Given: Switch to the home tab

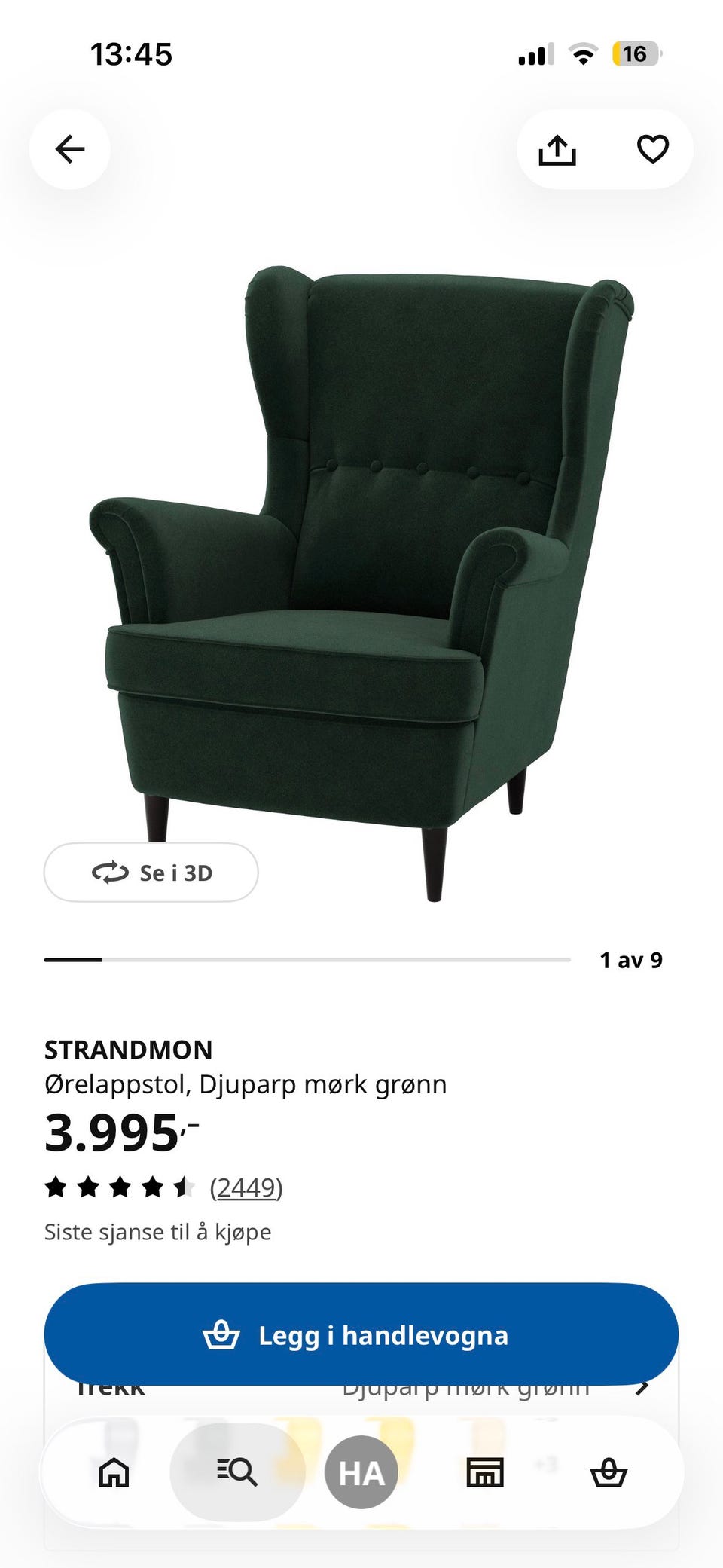Looking at the screenshot, I should point(114,1472).
